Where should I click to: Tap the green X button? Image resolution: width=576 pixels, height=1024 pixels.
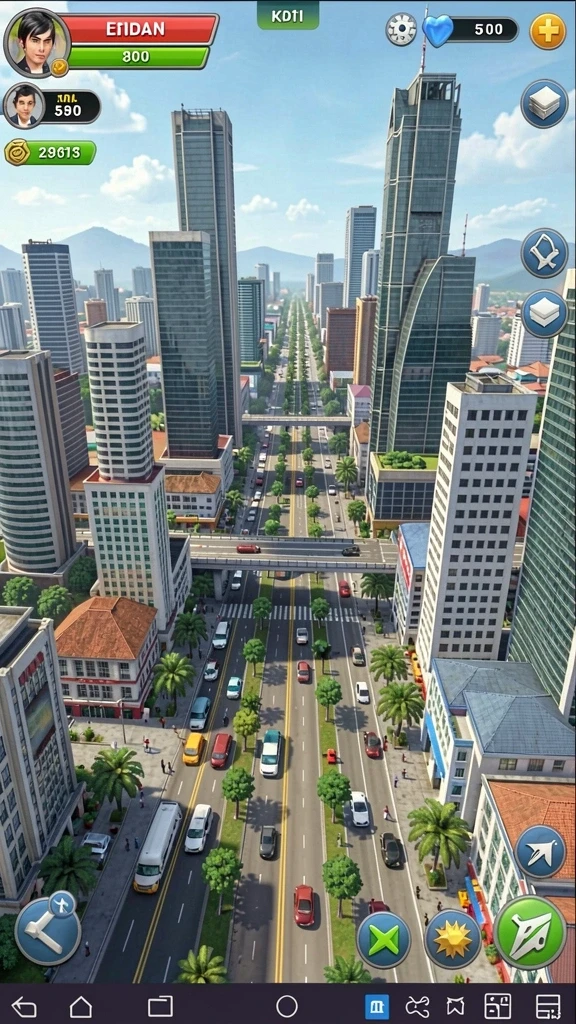click(x=383, y=940)
